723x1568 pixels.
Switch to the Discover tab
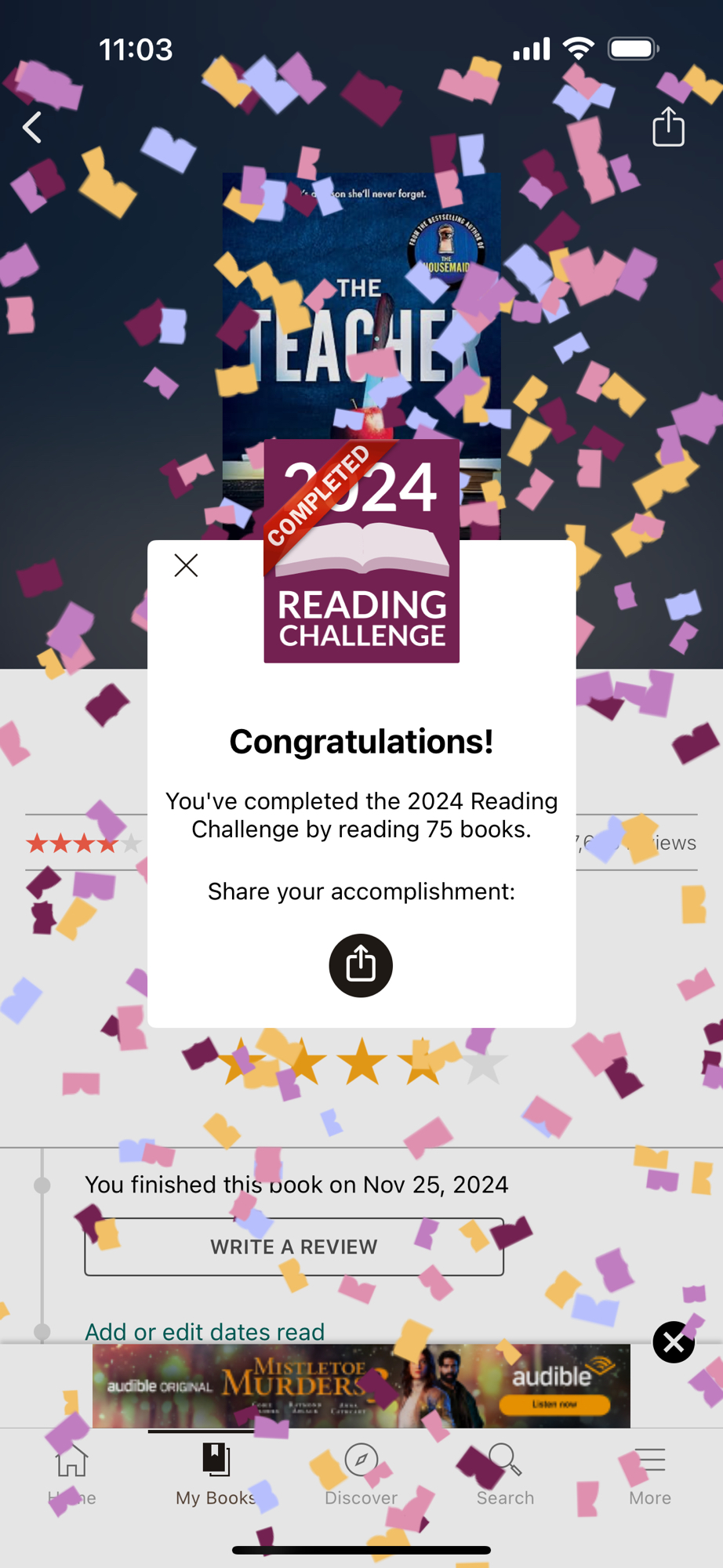(361, 1474)
